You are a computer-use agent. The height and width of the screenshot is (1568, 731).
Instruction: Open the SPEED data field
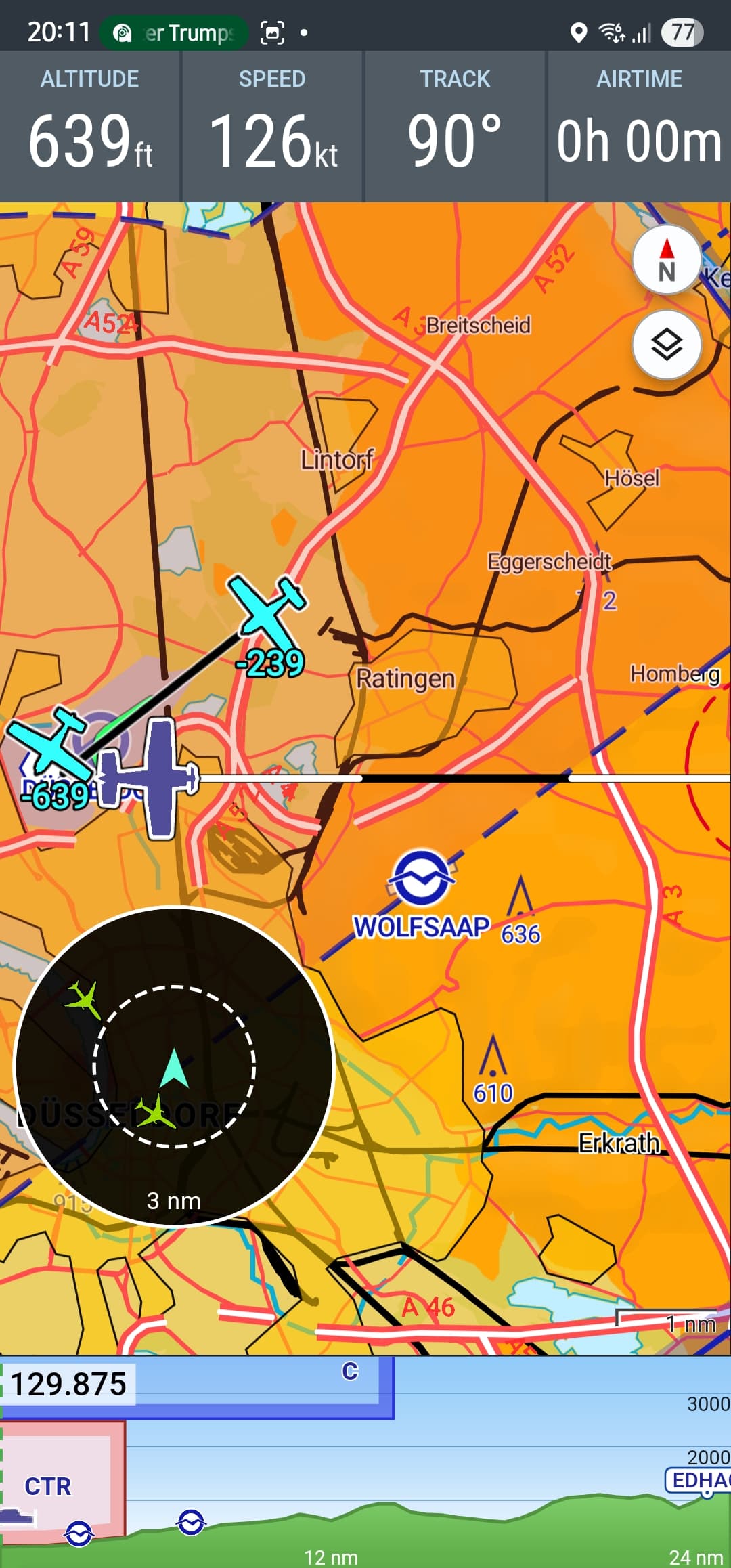click(x=272, y=127)
